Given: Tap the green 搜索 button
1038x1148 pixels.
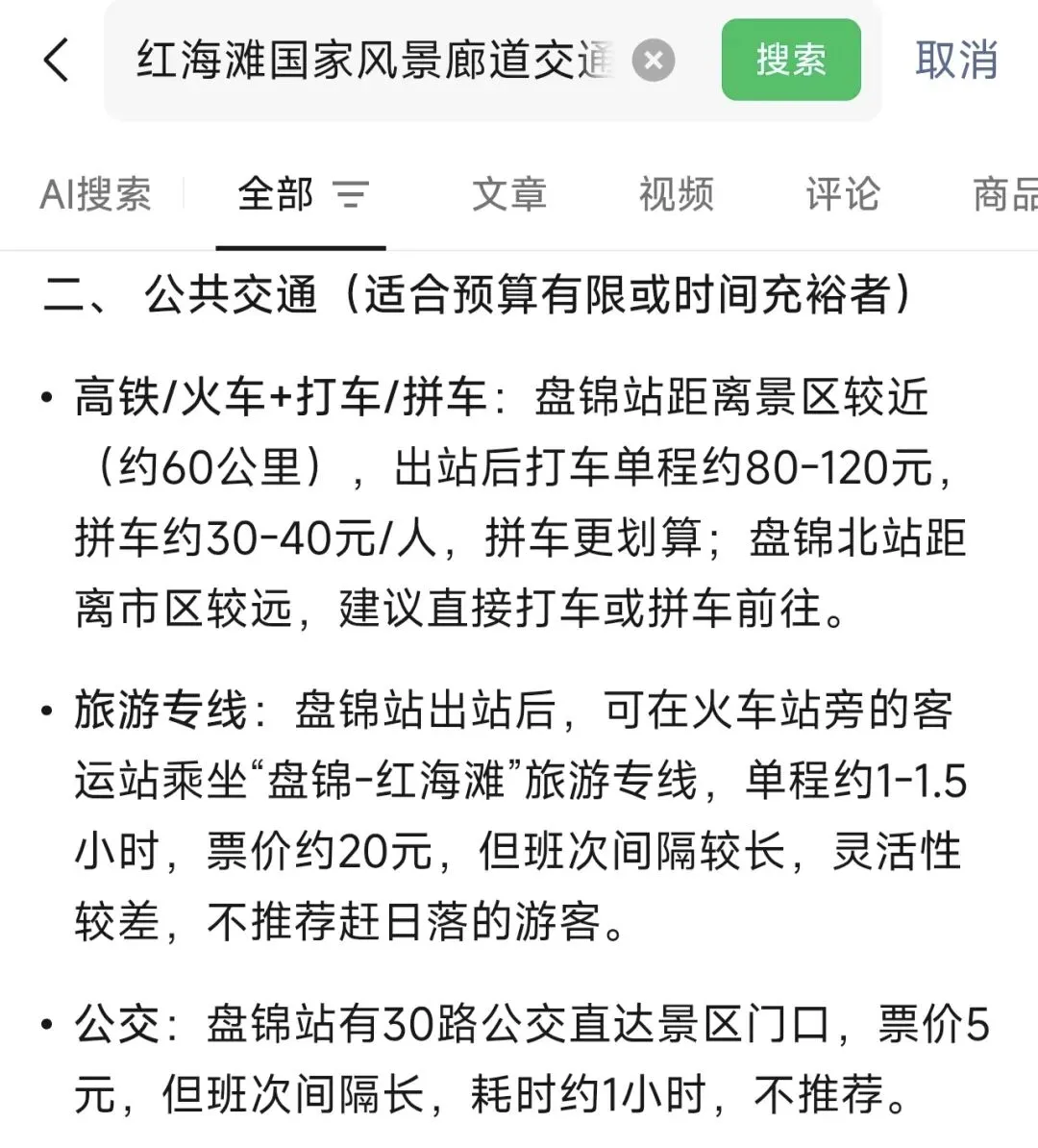Looking at the screenshot, I should [x=791, y=60].
